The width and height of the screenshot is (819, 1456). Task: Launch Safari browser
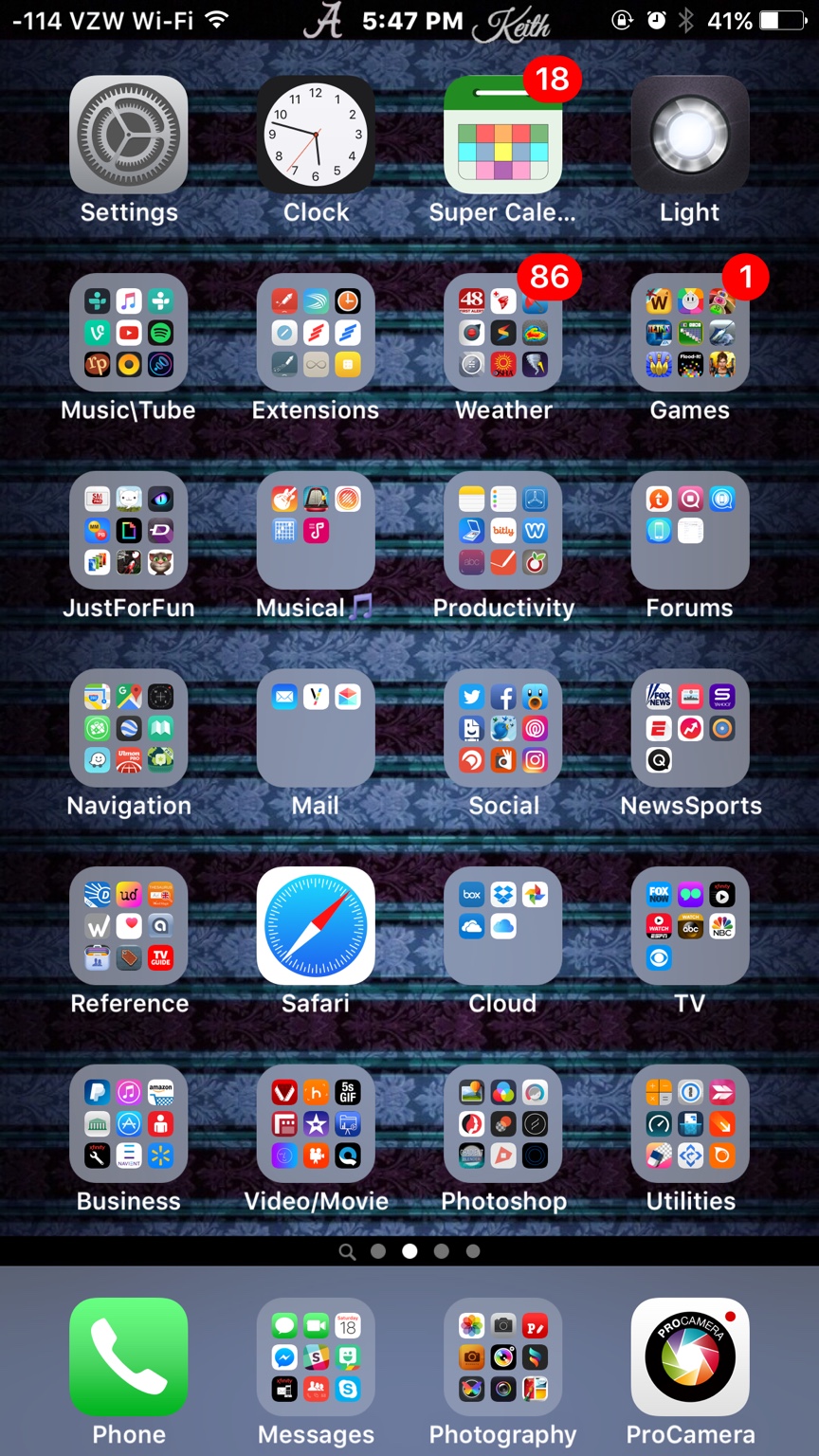click(316, 925)
